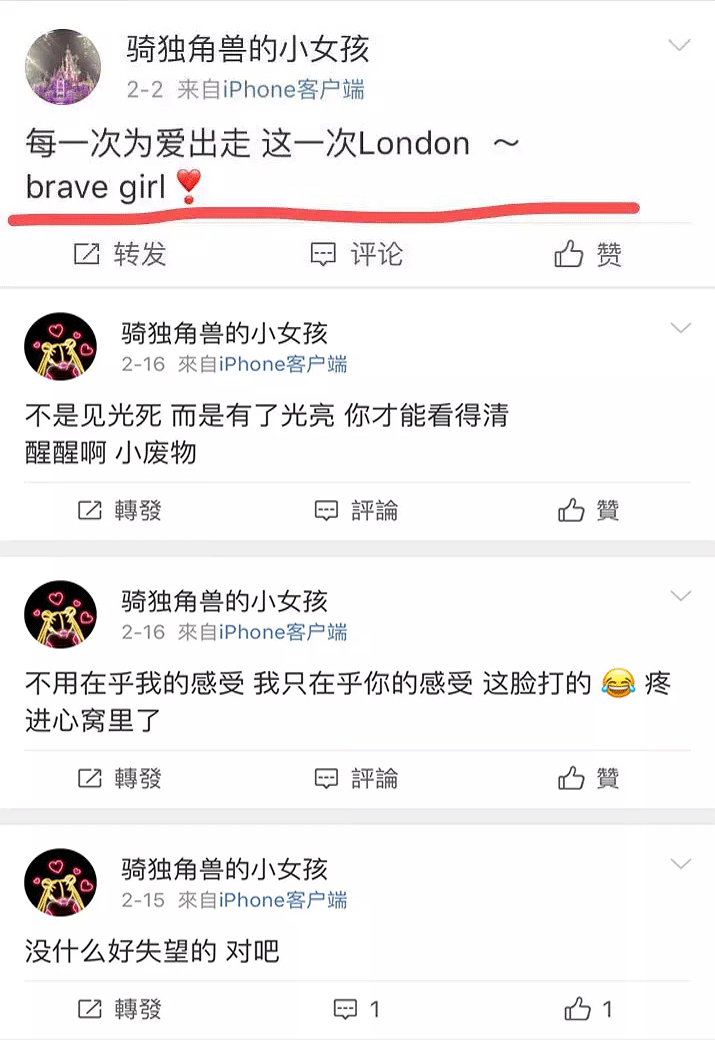Screen dimensions: 715x1040
Task: Like the 没什么好失望的 post
Action: click(588, 1009)
